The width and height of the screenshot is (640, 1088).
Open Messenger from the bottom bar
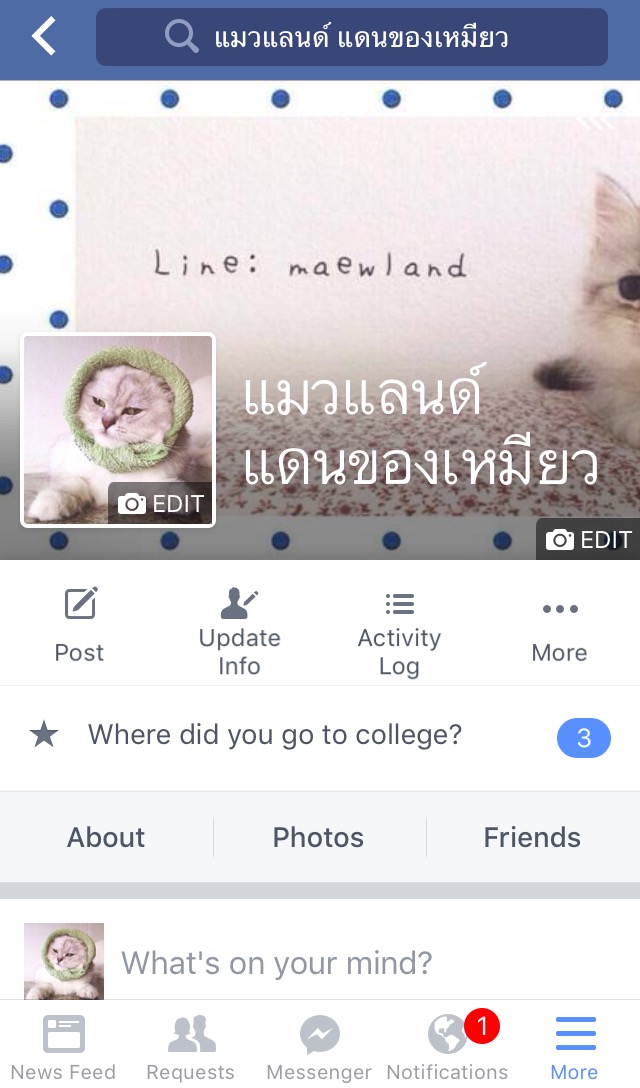pos(318,1046)
